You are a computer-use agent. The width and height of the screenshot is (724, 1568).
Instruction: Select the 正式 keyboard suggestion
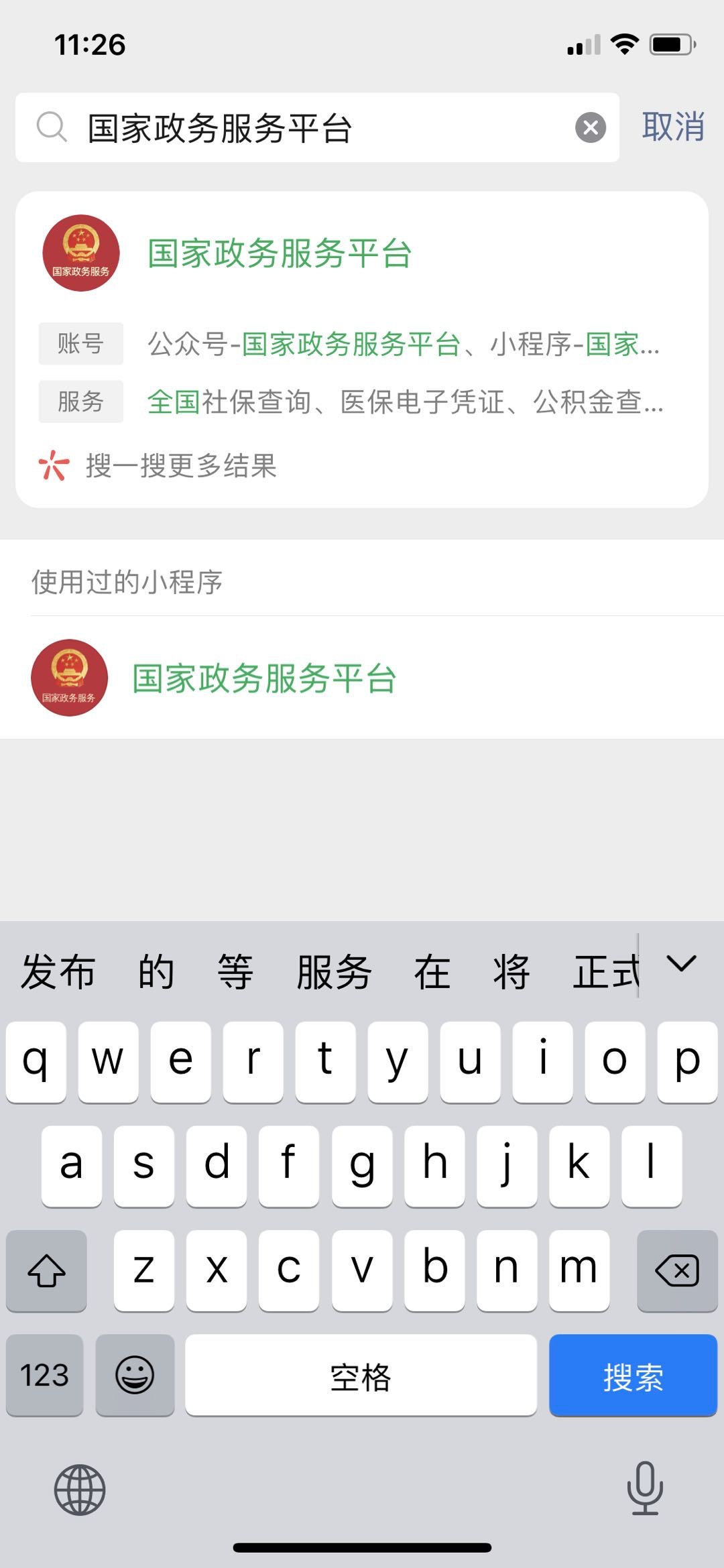605,972
